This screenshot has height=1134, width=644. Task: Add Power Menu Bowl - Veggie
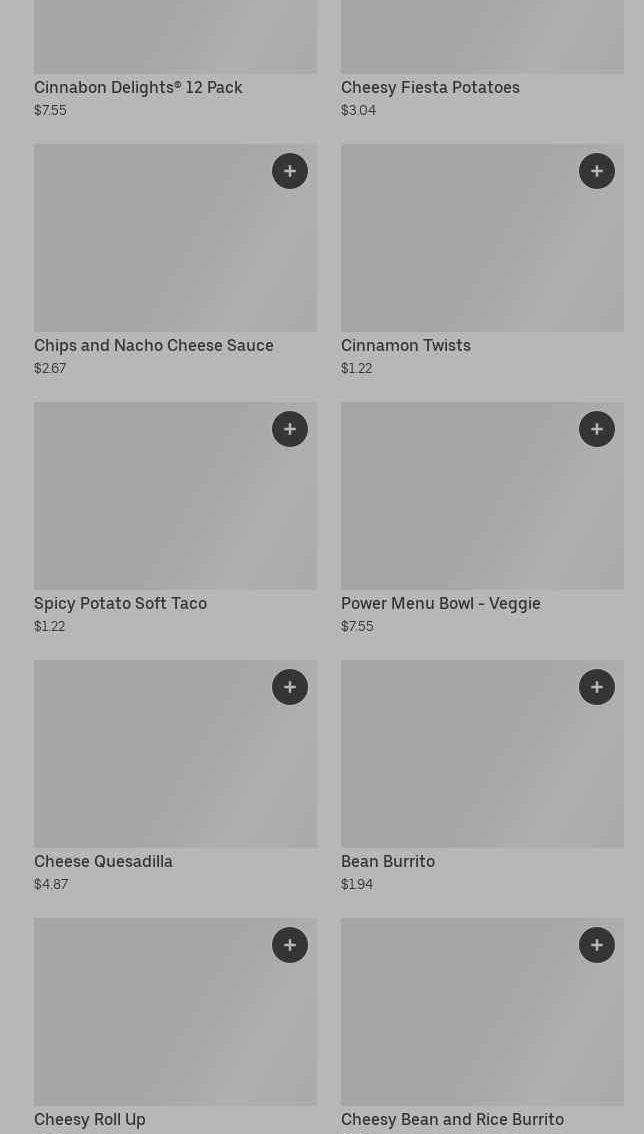[x=597, y=429]
